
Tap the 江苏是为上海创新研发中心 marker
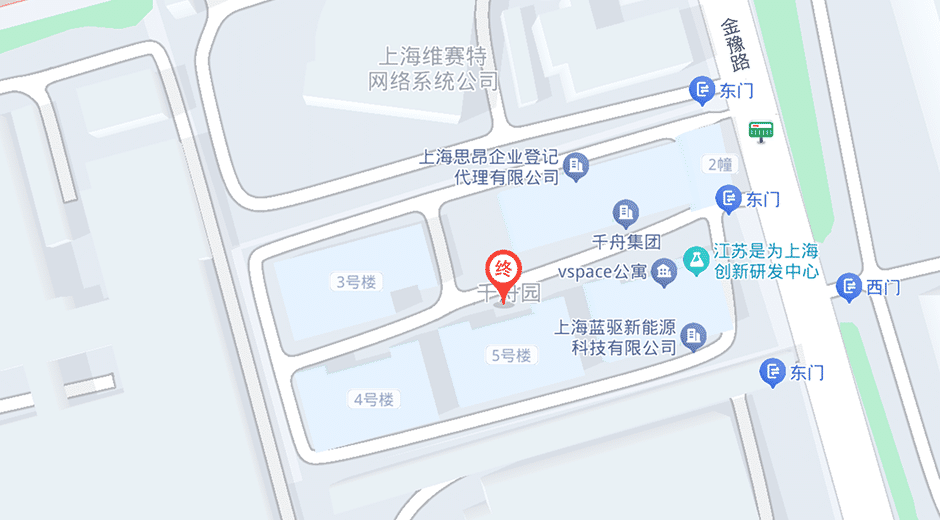(x=694, y=261)
